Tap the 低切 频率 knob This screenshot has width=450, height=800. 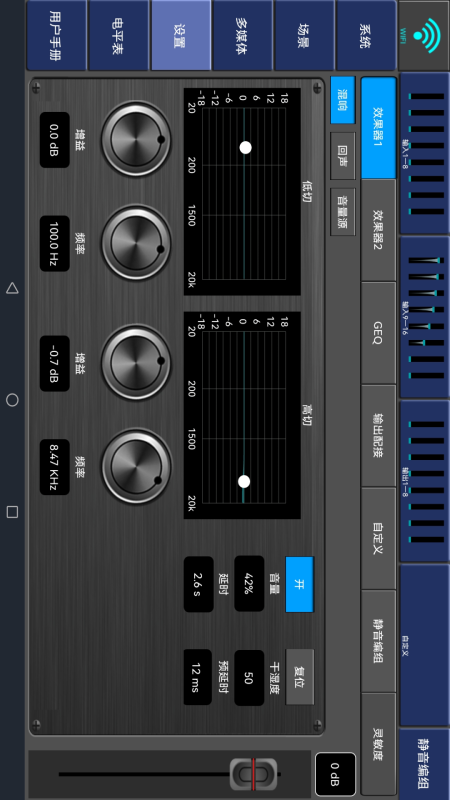click(x=136, y=243)
